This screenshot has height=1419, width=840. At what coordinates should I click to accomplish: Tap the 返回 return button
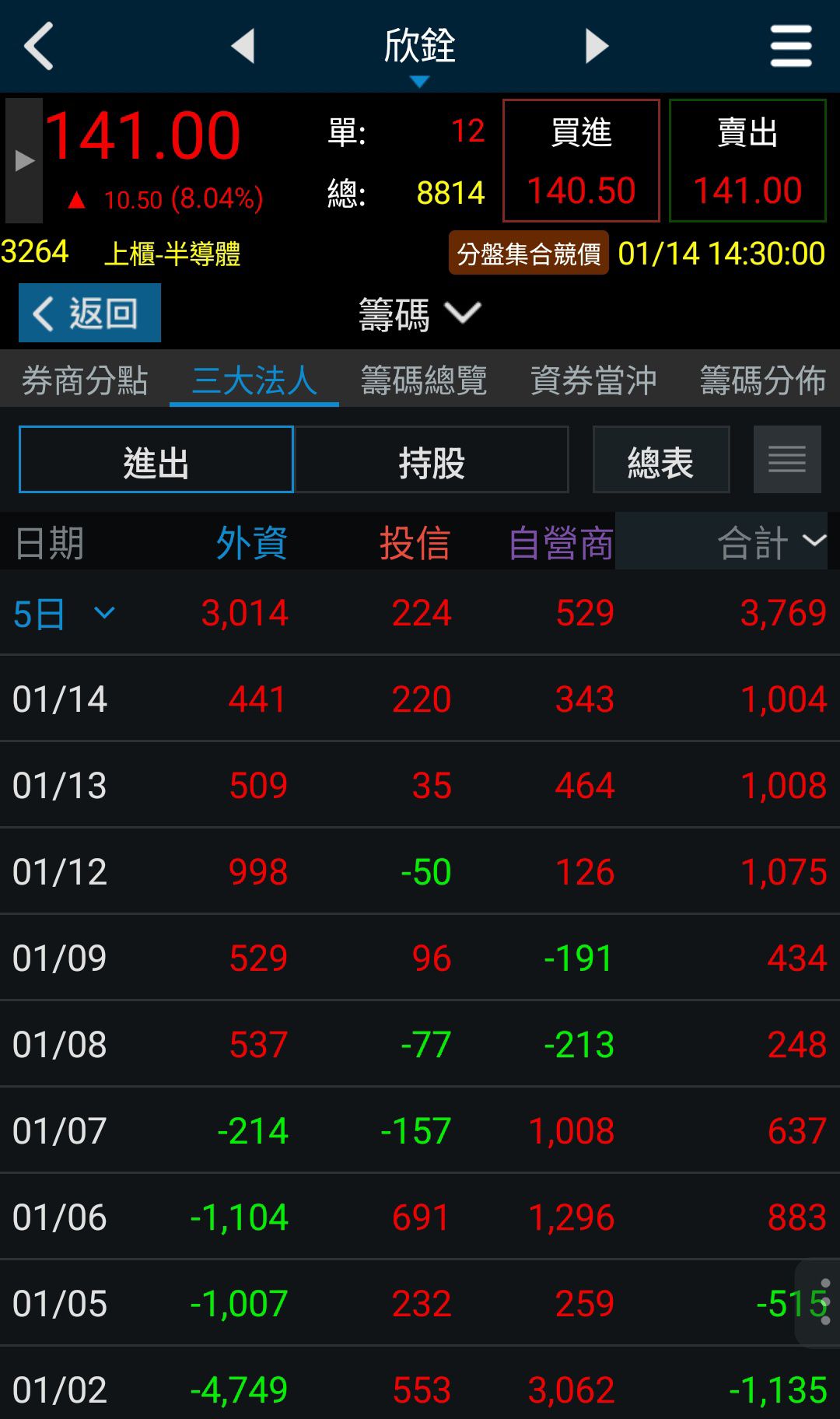pos(89,313)
